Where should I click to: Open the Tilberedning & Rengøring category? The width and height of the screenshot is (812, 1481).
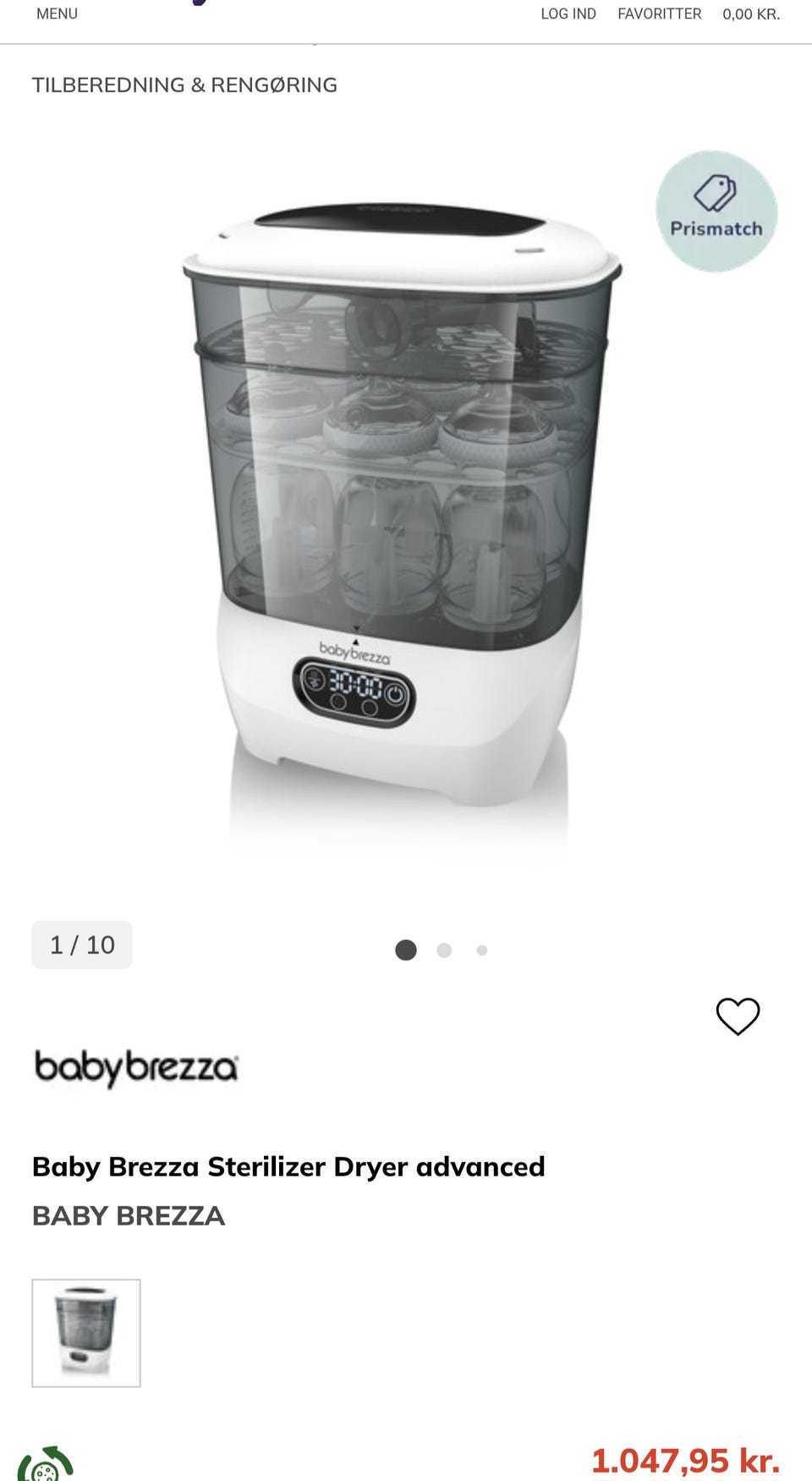pyautogui.click(x=184, y=85)
